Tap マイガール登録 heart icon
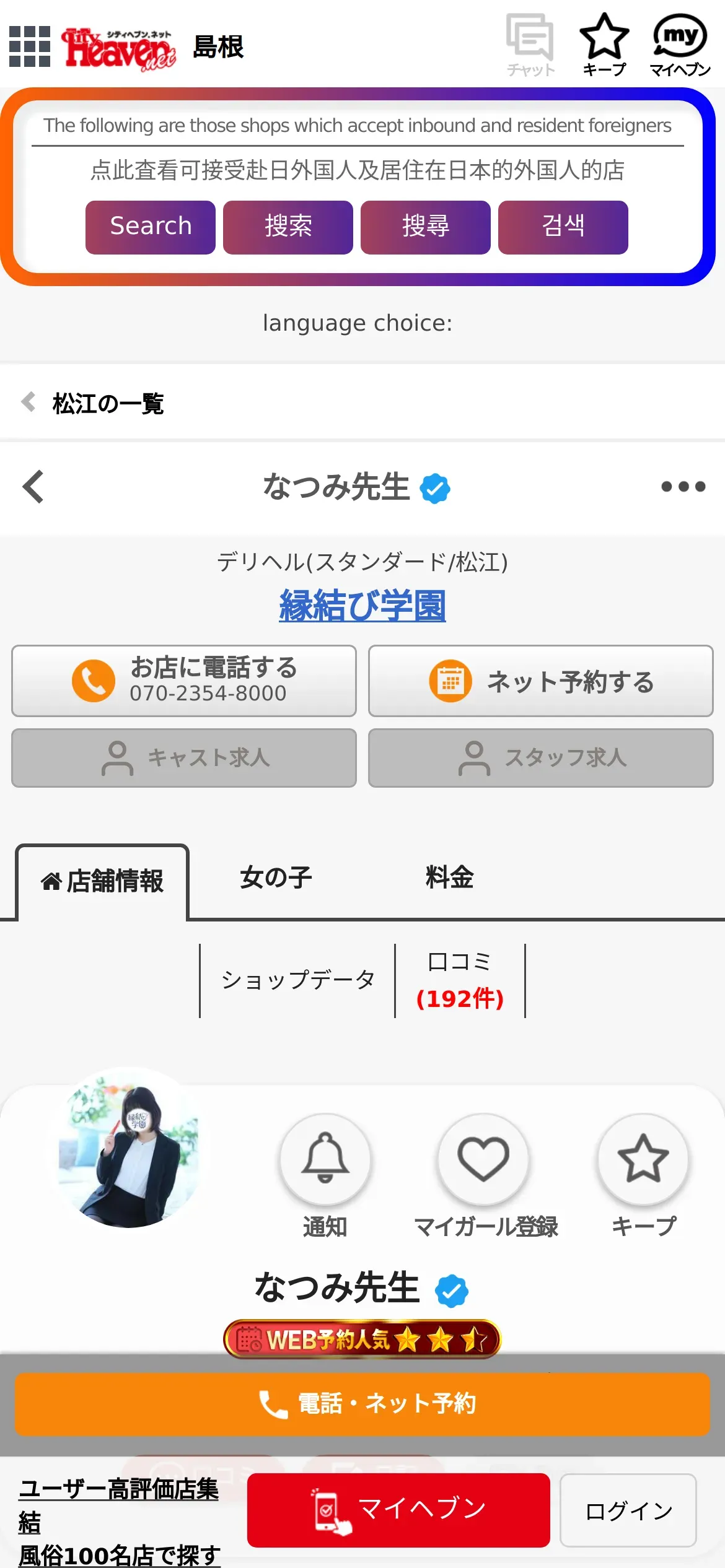725x1568 pixels. point(483,1159)
